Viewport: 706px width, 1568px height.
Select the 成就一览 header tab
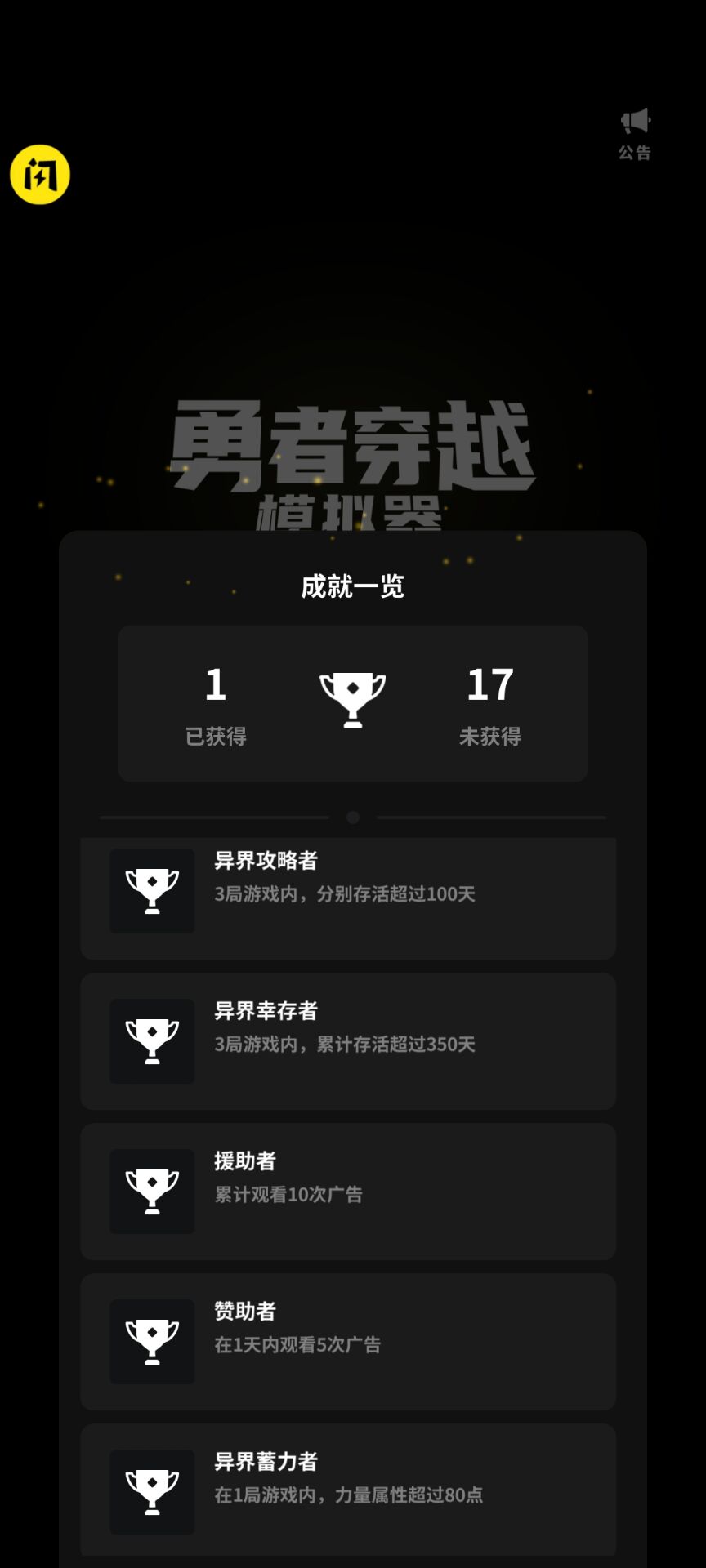click(x=353, y=587)
